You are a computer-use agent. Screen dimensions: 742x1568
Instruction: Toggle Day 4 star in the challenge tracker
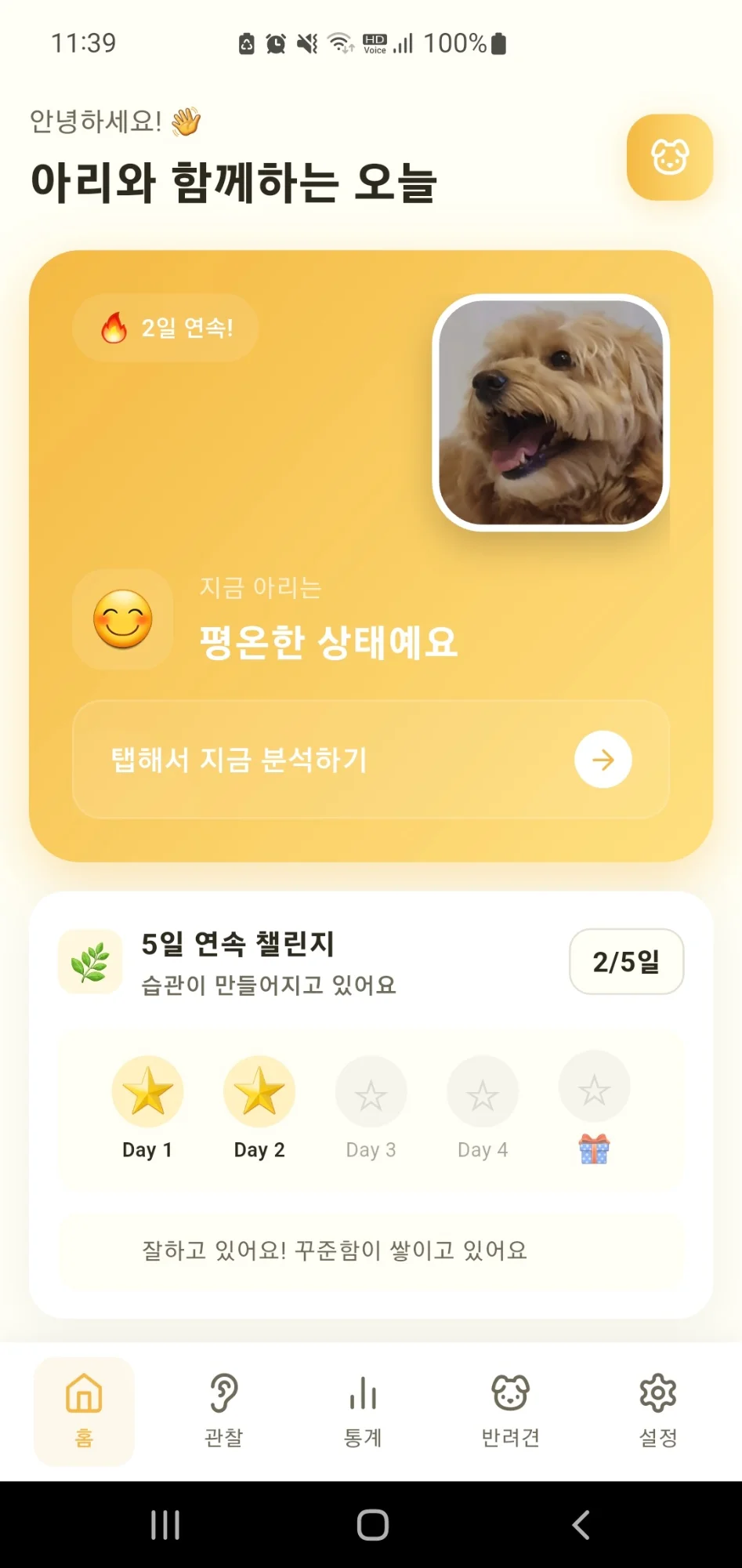483,1090
